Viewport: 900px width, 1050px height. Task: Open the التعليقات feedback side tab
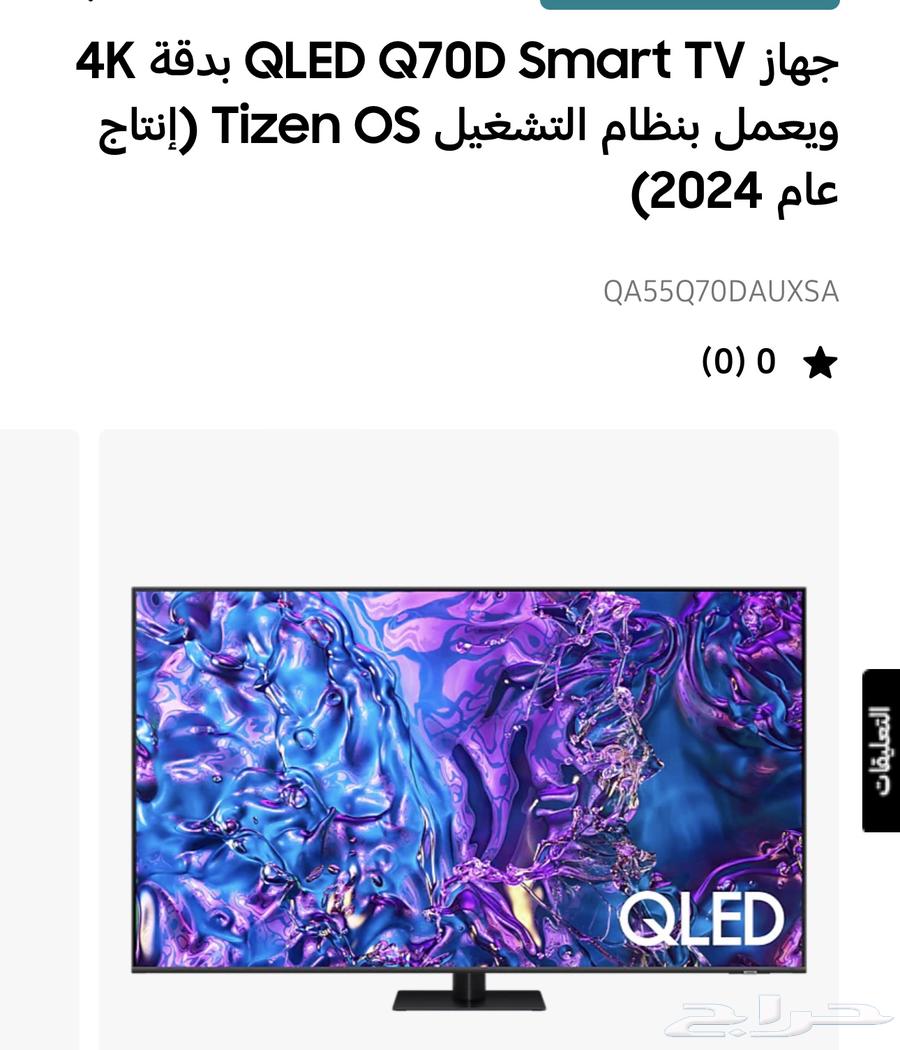(x=881, y=750)
